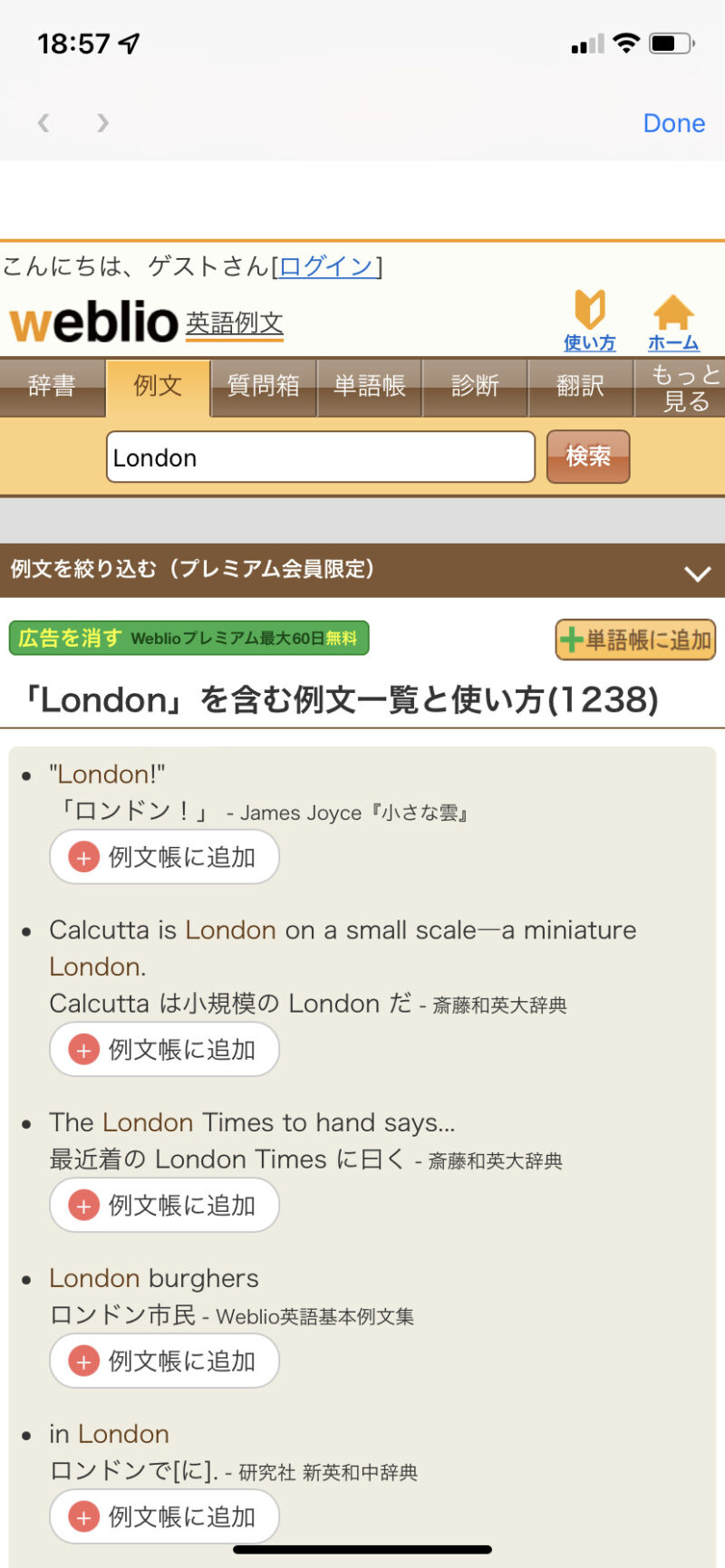The image size is (725, 1568).
Task: Expand 例文を絞り込む filter section
Action: (x=362, y=571)
